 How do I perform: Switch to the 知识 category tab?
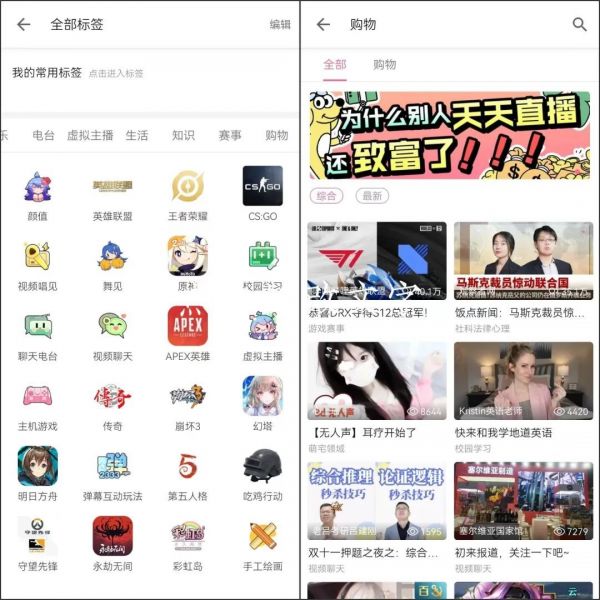click(x=183, y=135)
